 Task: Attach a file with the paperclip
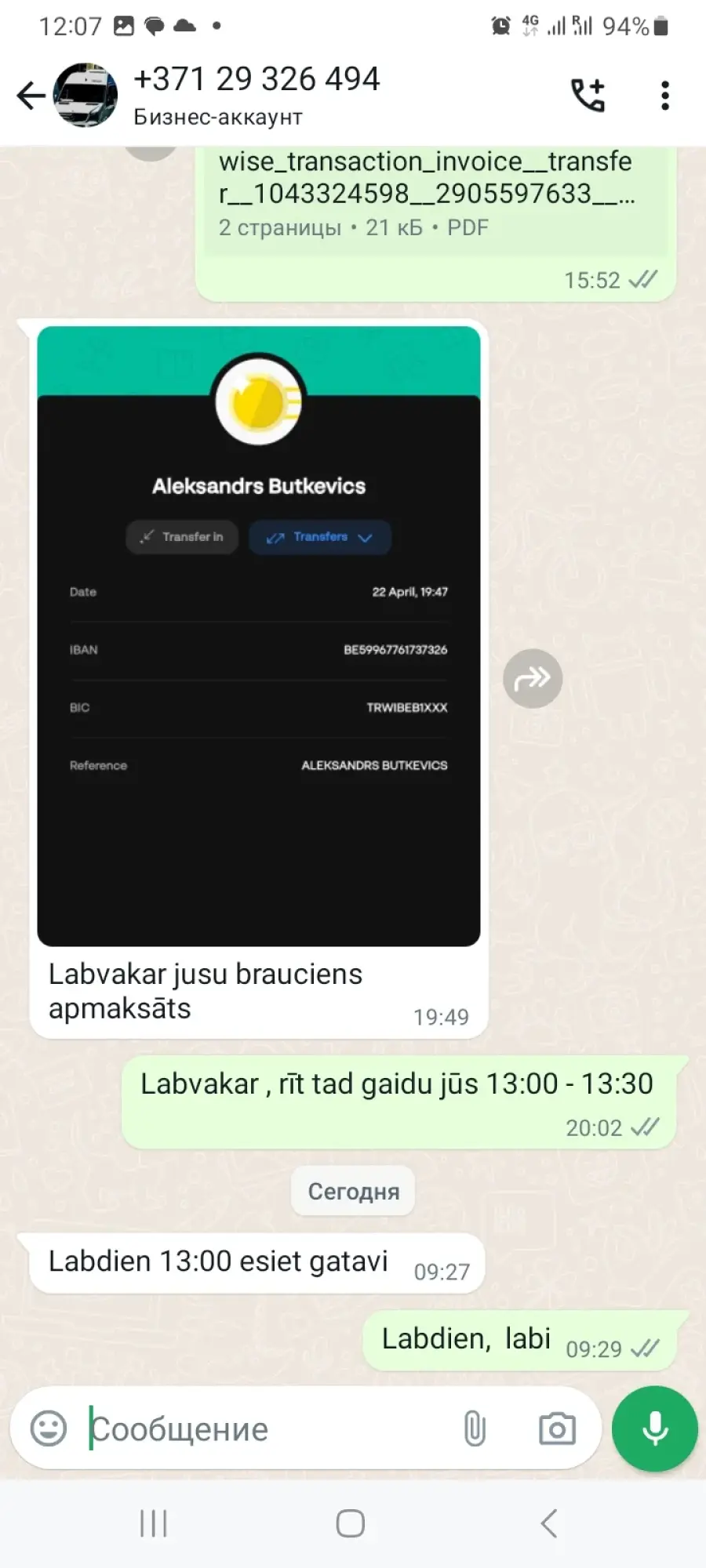(x=475, y=1428)
